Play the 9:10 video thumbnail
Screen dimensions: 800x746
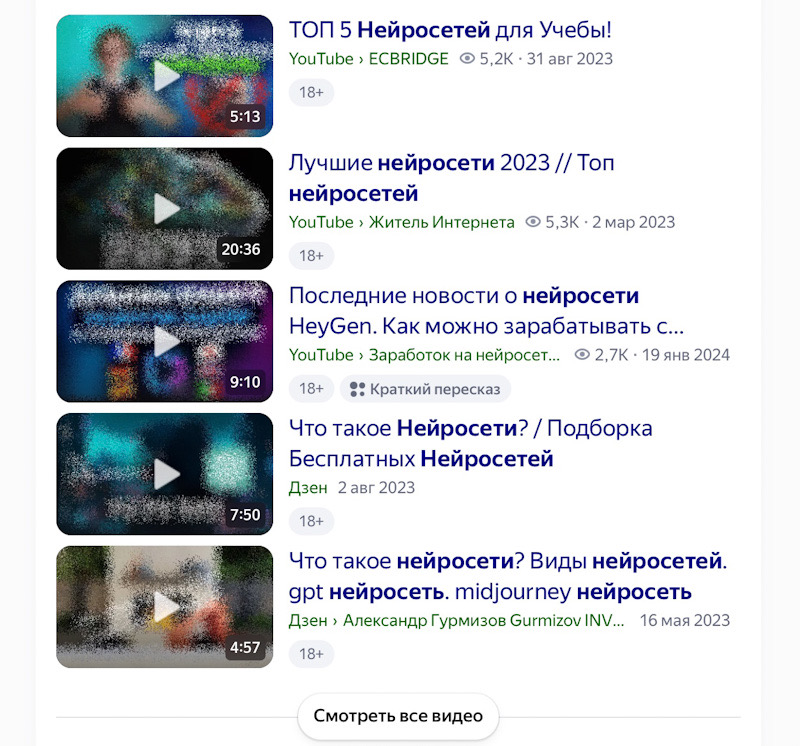165,341
